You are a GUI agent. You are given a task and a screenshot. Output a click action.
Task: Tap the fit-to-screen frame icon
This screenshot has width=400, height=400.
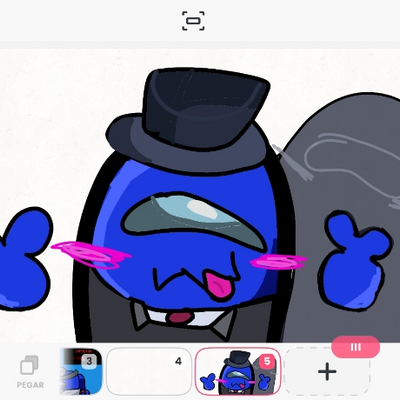(193, 21)
